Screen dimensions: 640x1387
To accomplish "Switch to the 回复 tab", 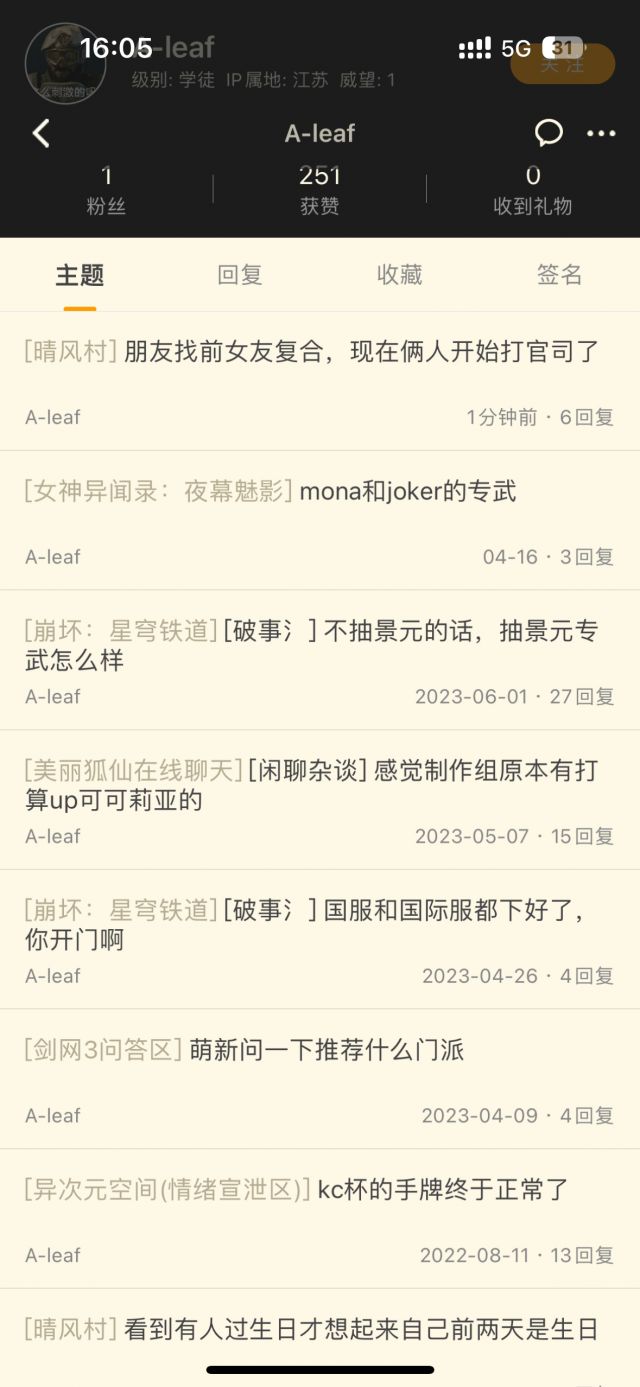I will tap(240, 275).
